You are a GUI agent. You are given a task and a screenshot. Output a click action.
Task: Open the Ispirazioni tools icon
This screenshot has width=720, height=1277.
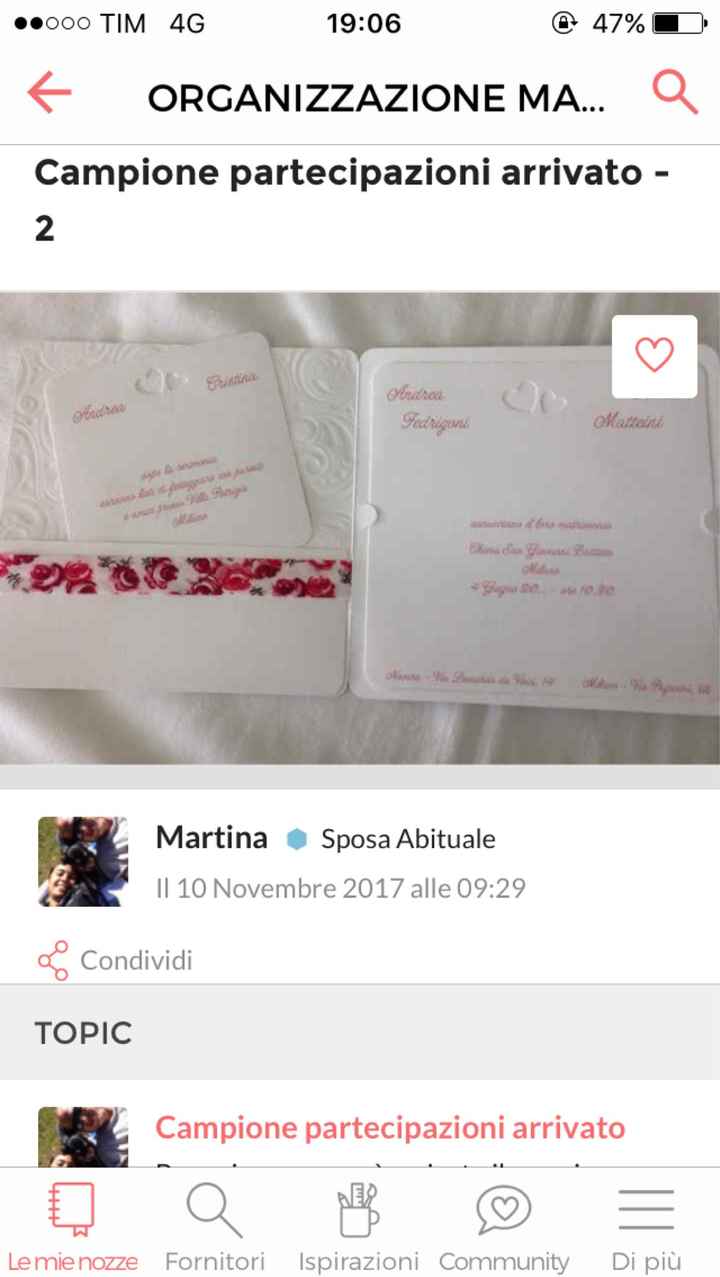click(357, 1210)
